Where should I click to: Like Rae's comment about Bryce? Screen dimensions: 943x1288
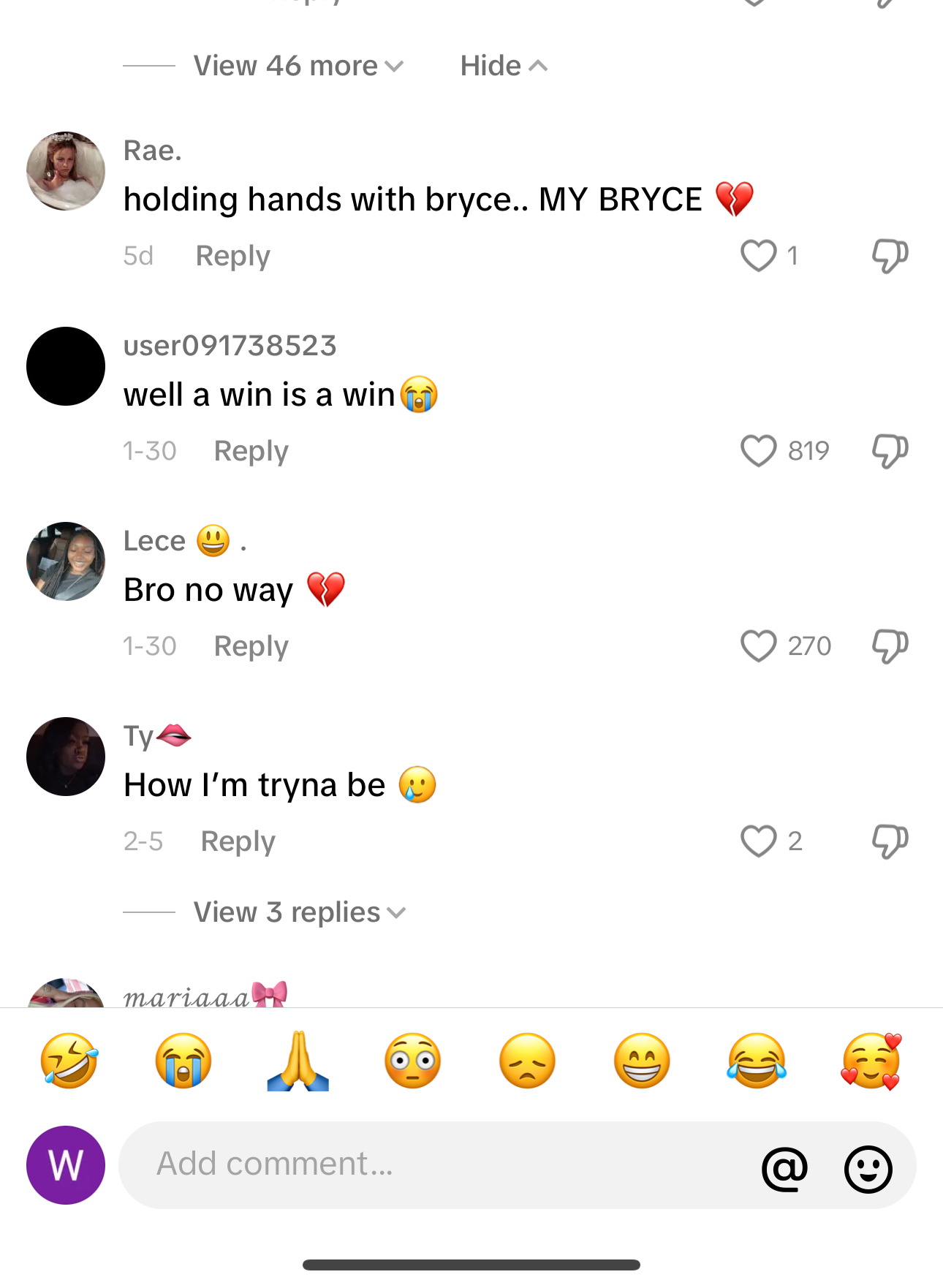(x=758, y=256)
